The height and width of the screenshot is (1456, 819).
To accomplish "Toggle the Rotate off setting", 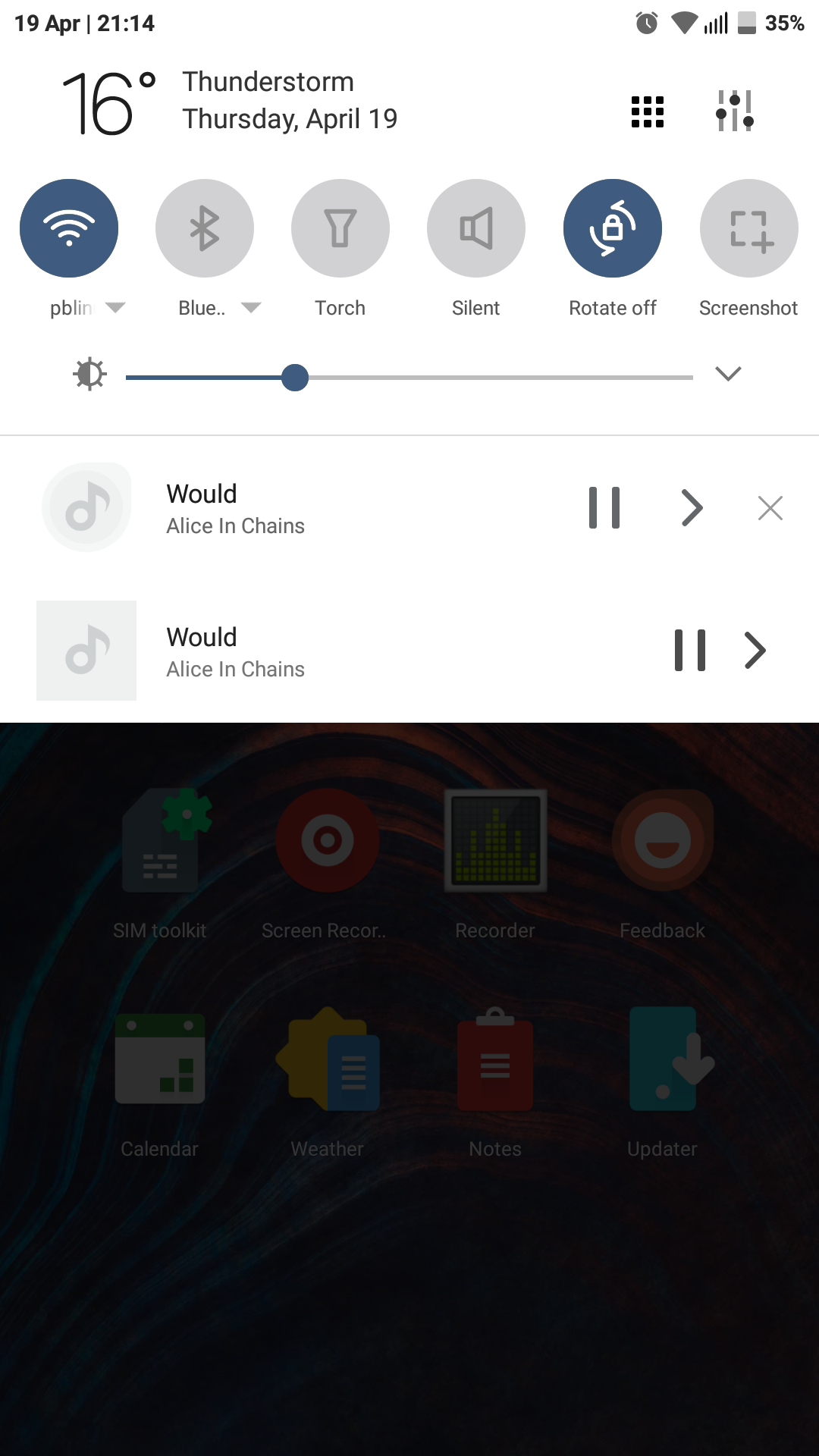I will tap(613, 228).
